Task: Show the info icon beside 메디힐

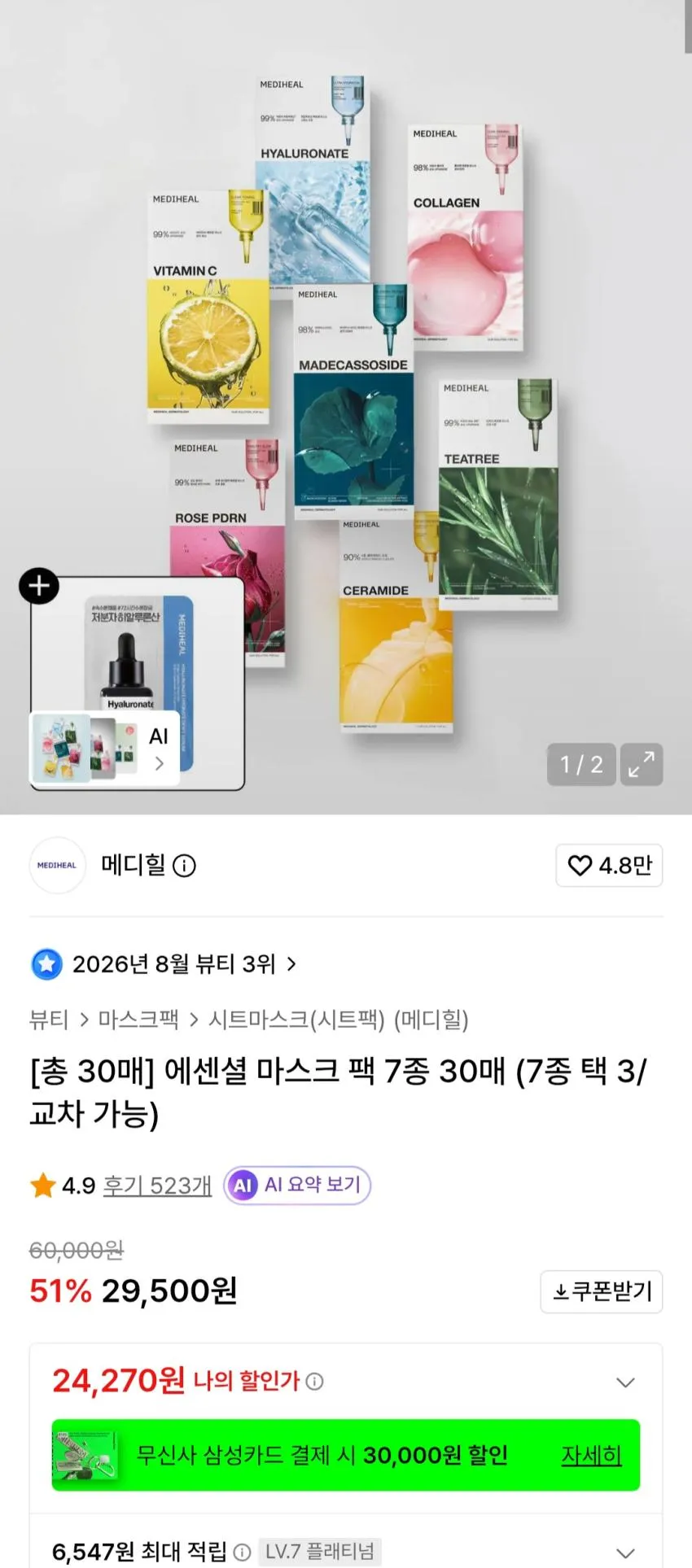Action: tap(185, 866)
